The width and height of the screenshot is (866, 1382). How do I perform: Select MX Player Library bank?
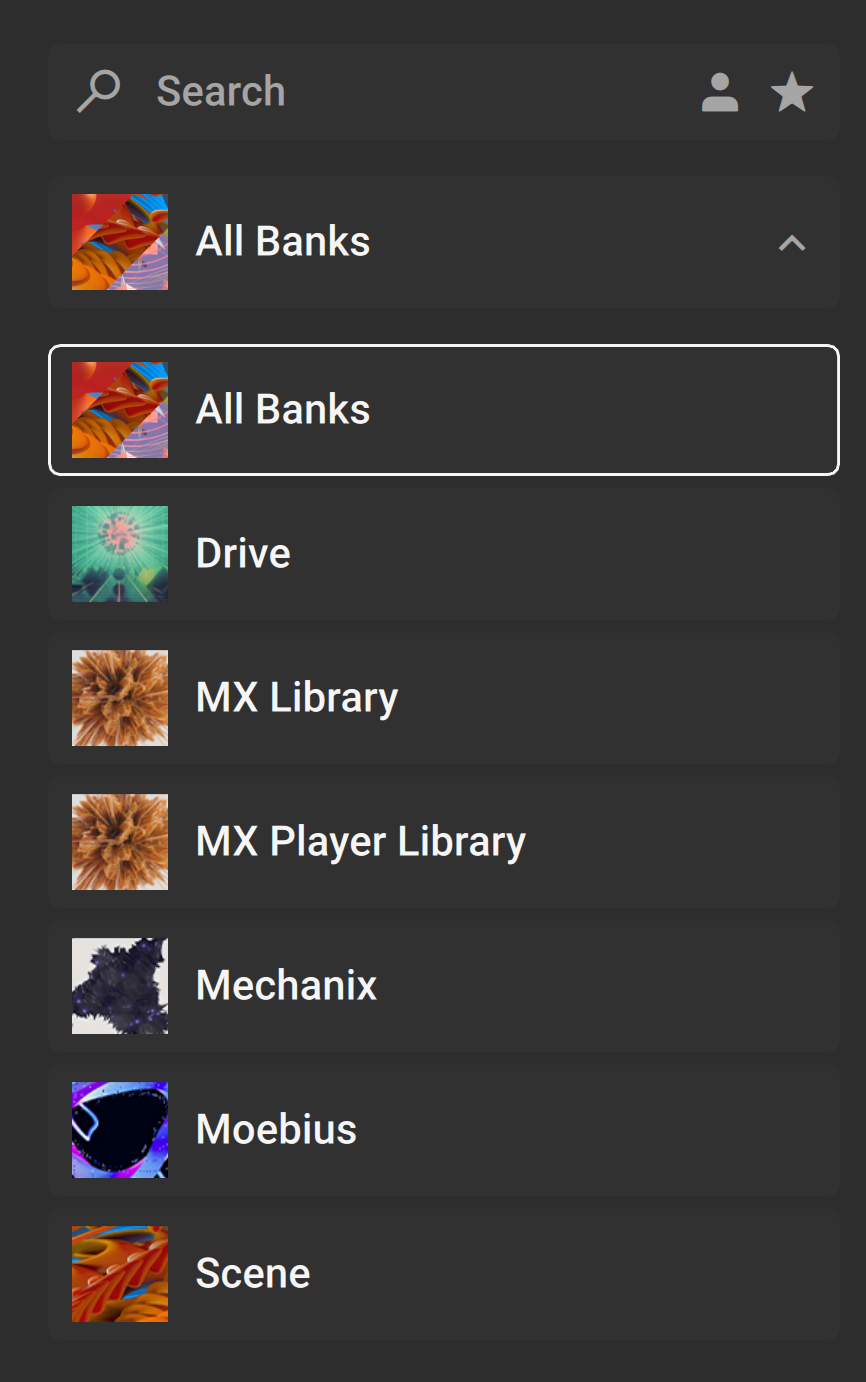[x=443, y=842]
